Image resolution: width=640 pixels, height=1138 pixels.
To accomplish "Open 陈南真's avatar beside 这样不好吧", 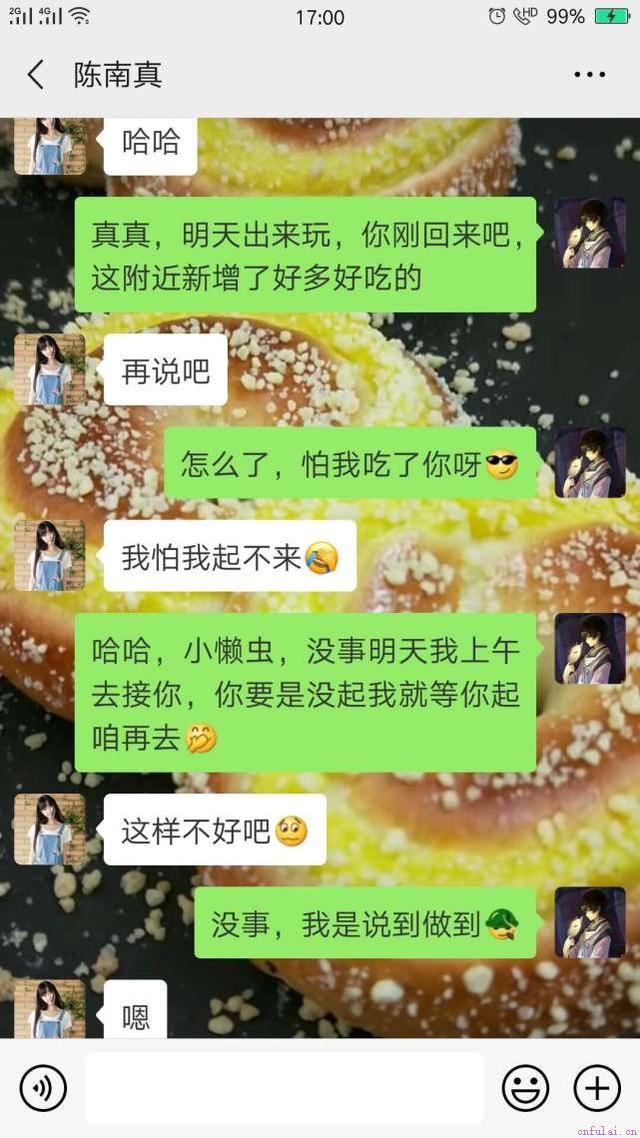I will click(50, 829).
